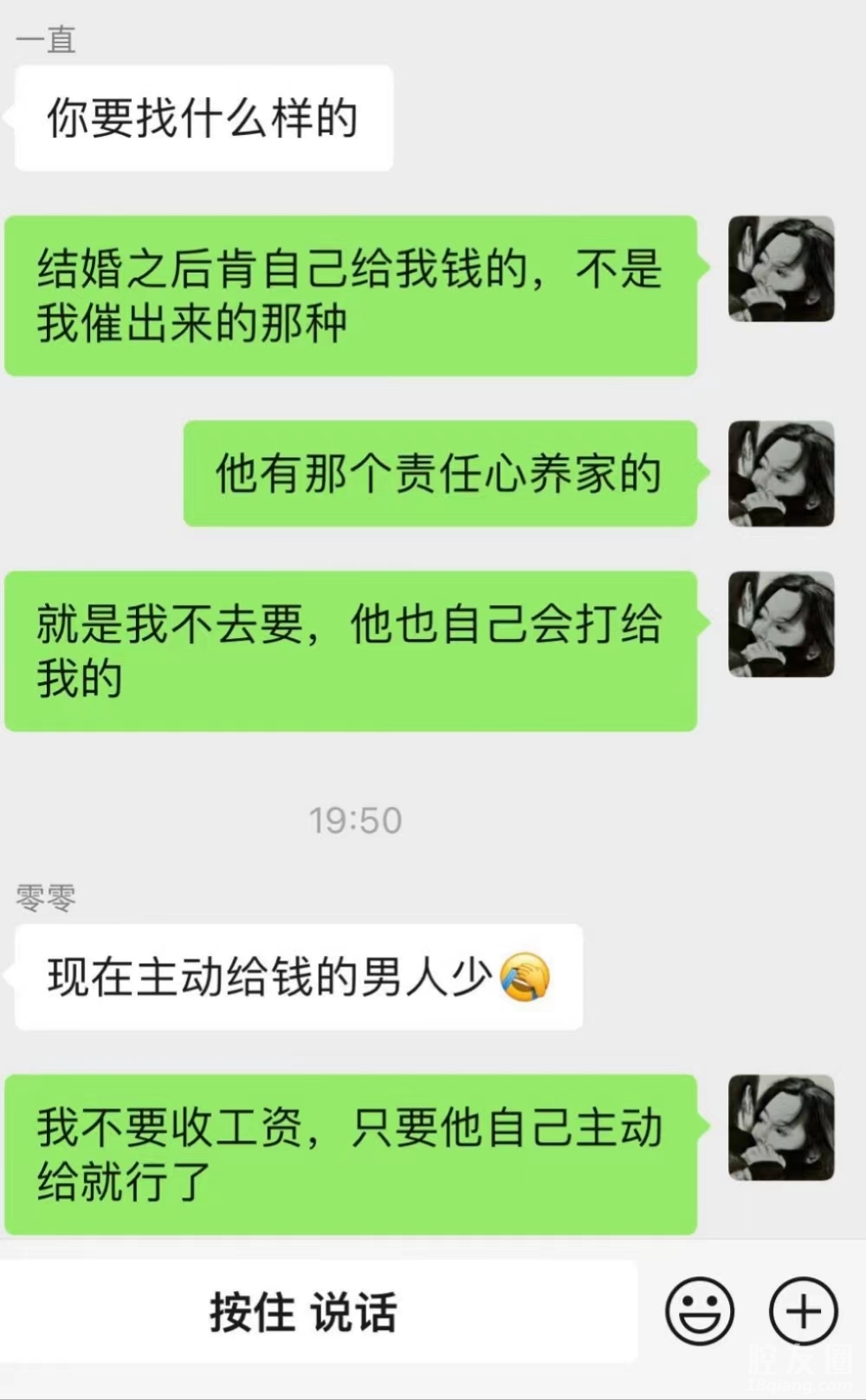Image resolution: width=866 pixels, height=1400 pixels.
Task: Open the plus attachment menu
Action: coord(803,1312)
